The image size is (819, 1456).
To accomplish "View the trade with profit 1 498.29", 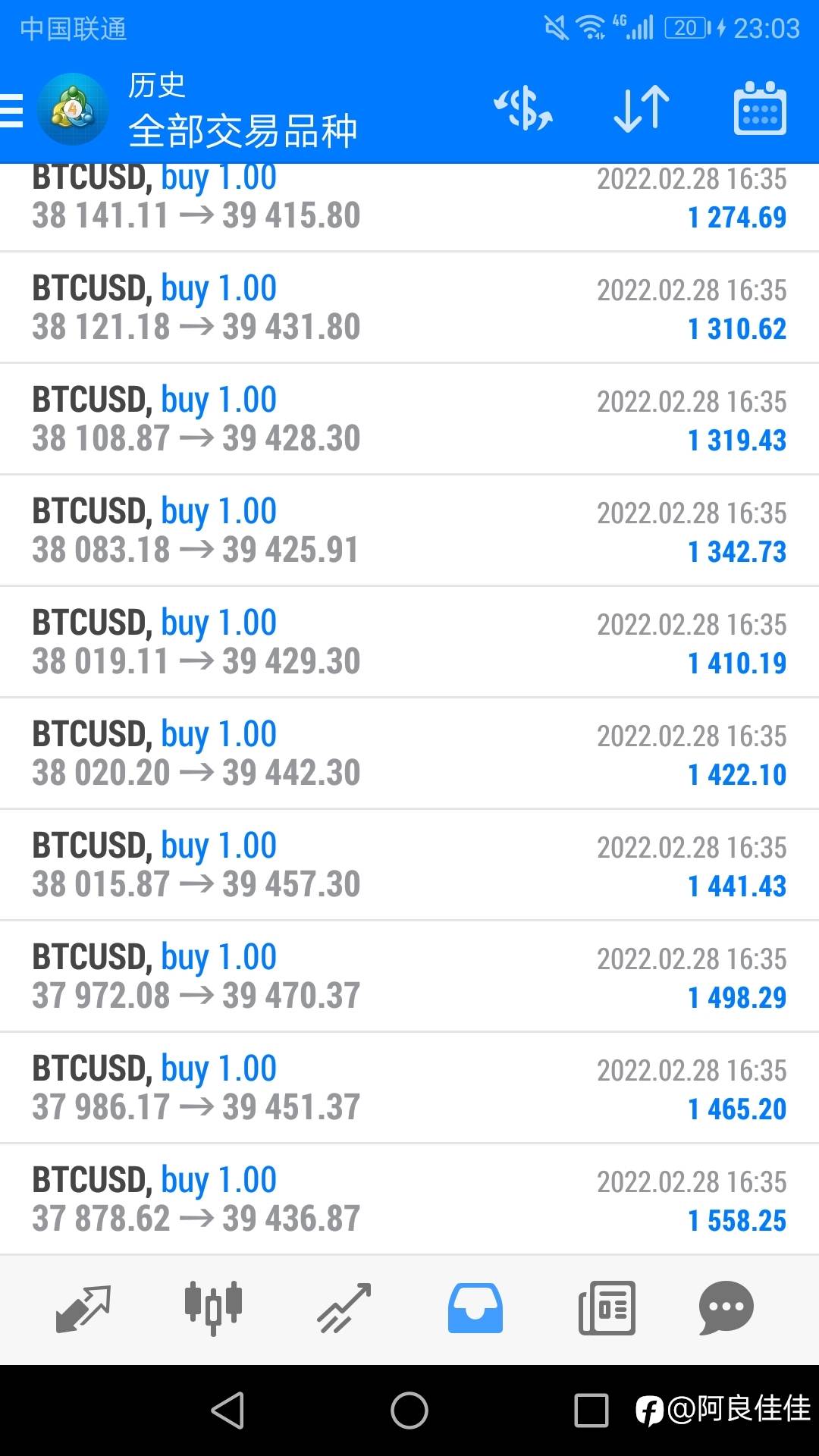I will (409, 977).
